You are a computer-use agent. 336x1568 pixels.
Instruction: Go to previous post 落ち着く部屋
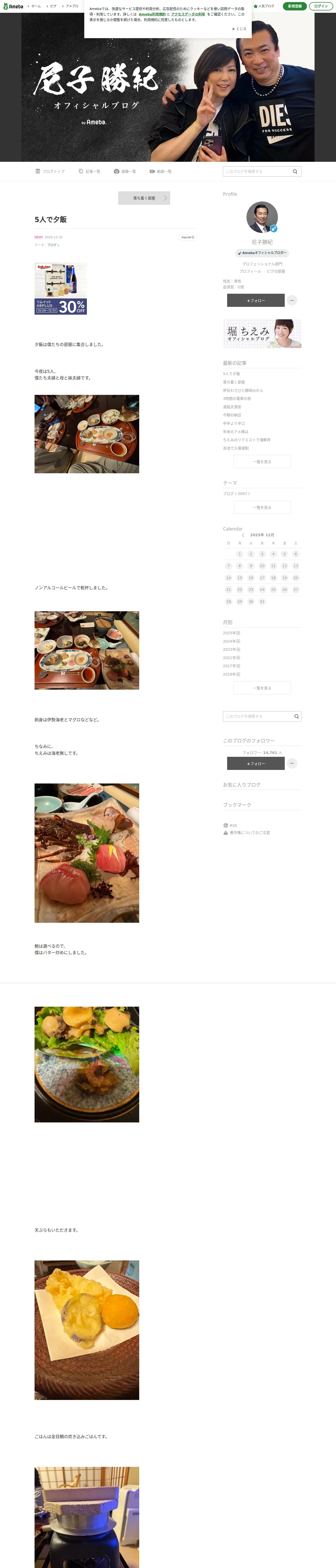pos(144,198)
